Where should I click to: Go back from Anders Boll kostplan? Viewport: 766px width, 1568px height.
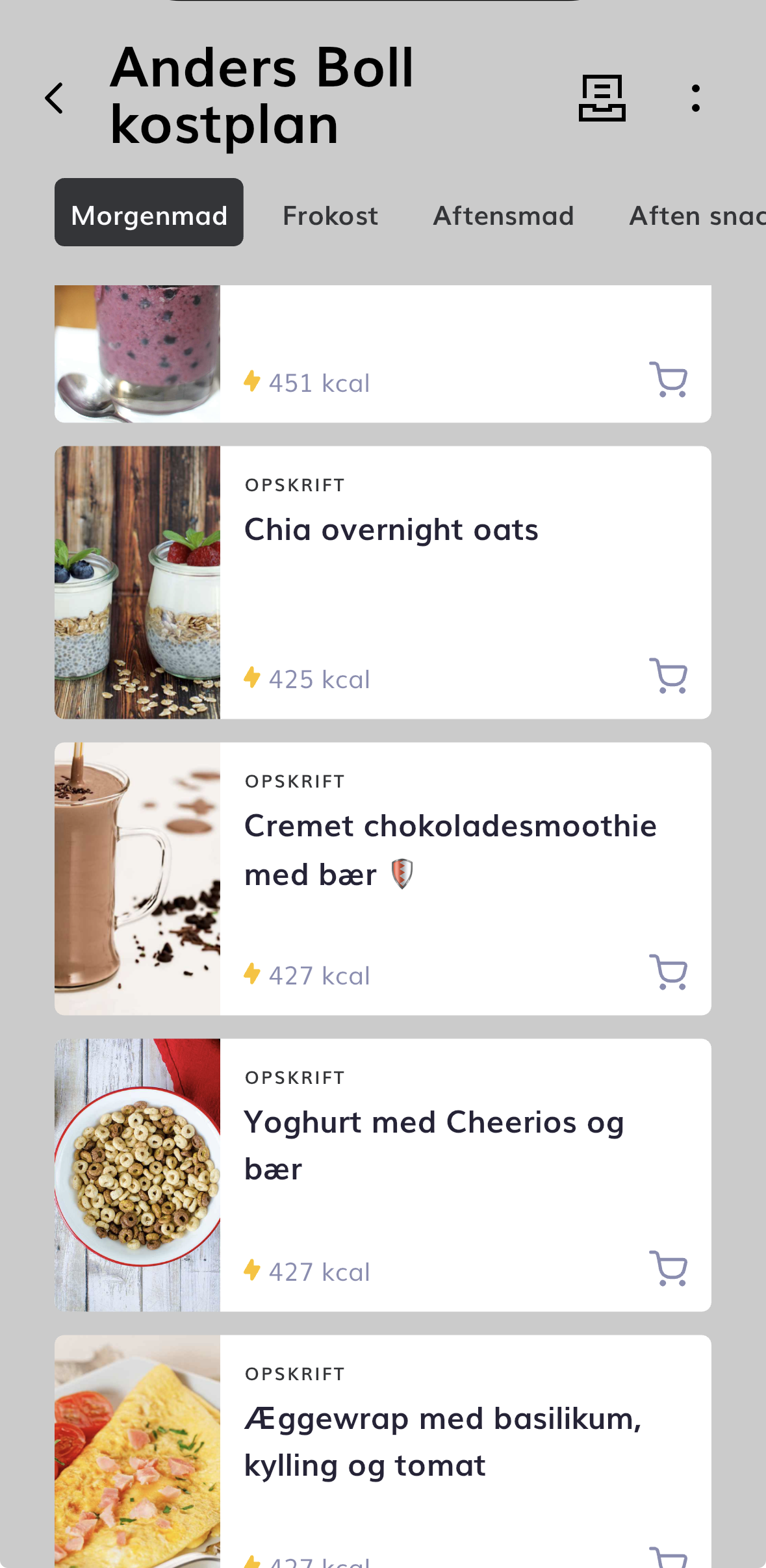click(55, 98)
